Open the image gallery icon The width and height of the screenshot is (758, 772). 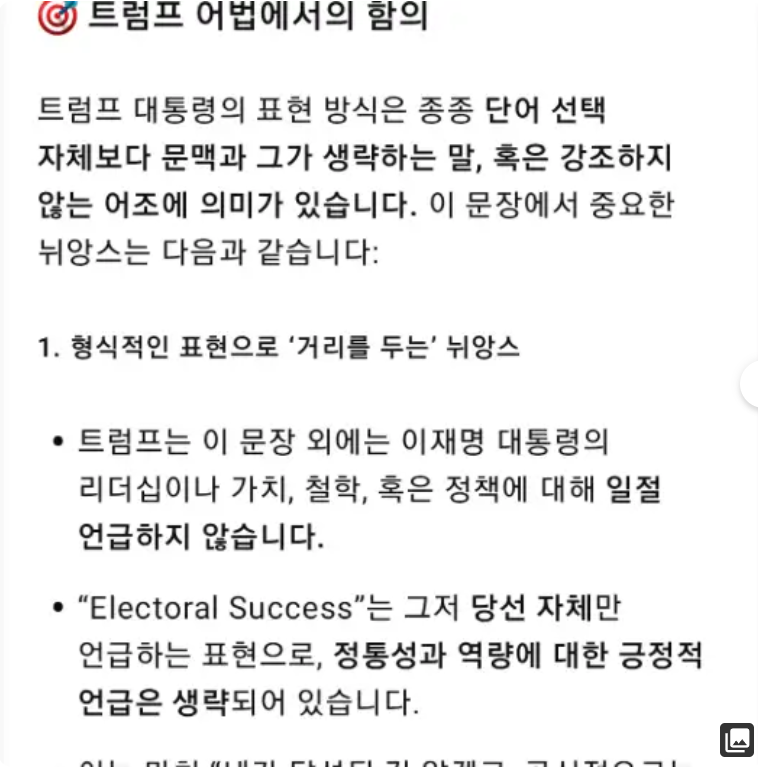pyautogui.click(x=737, y=740)
